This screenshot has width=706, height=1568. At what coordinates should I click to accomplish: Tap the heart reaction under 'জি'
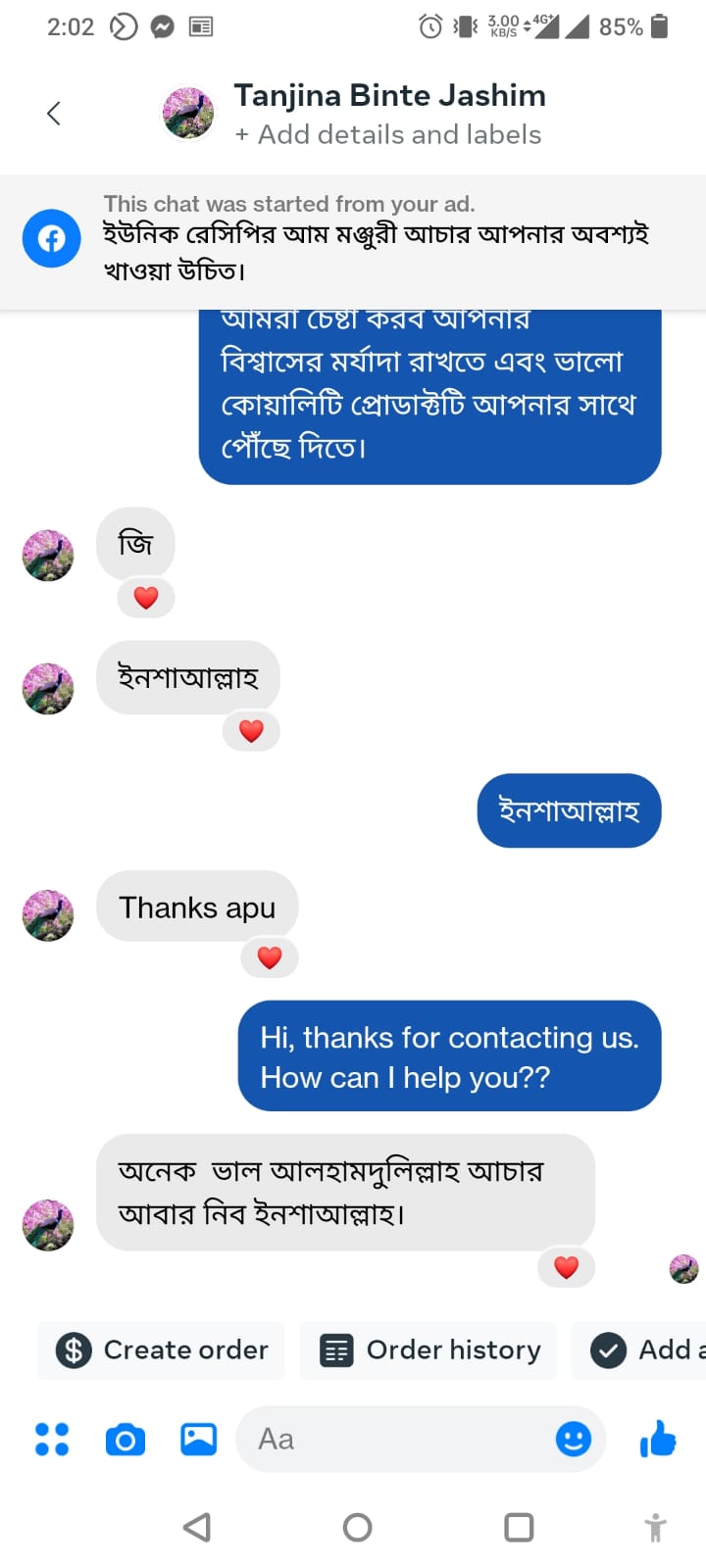[x=145, y=597]
